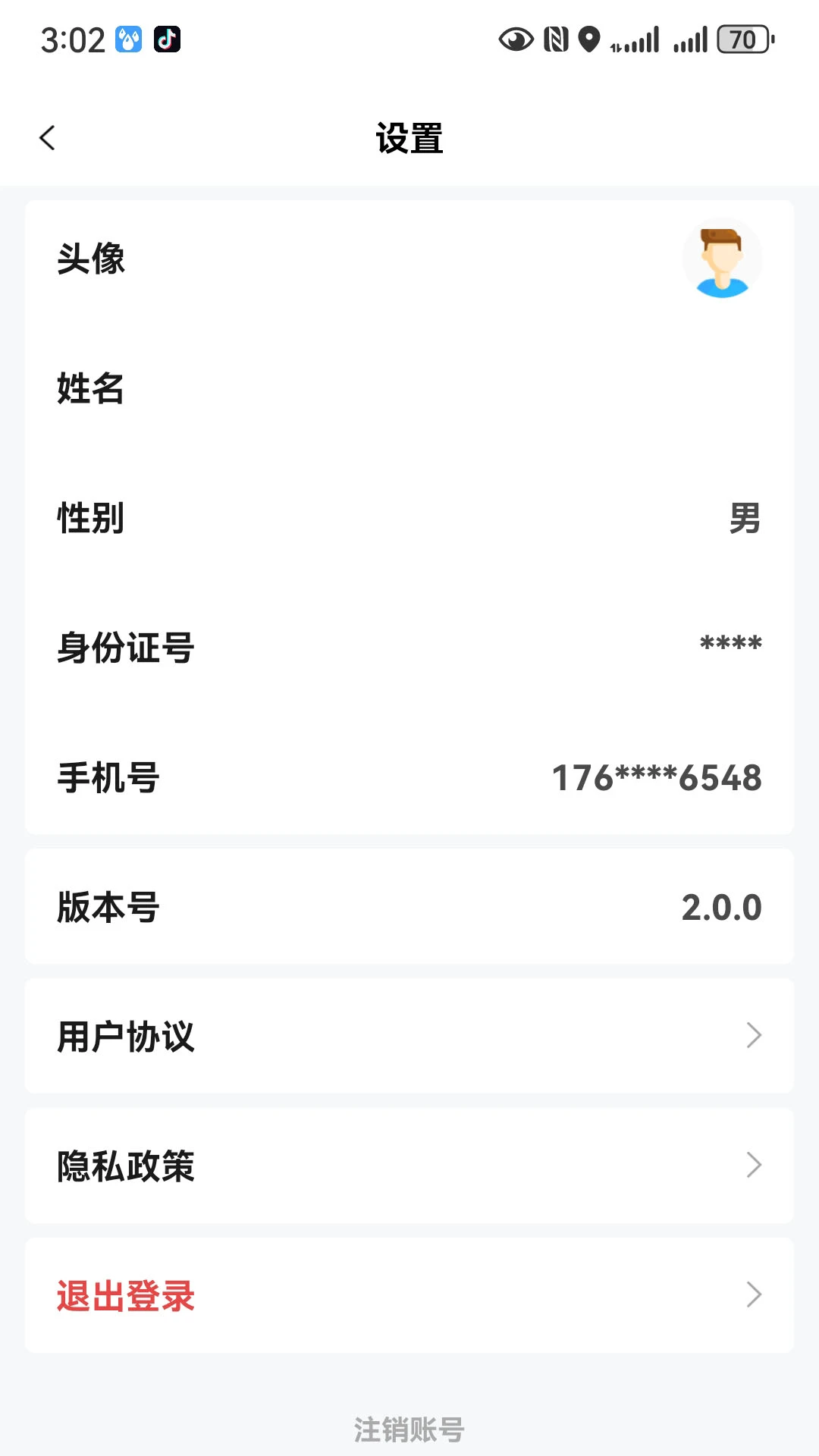Tap the masked 身份证号 row

click(x=409, y=648)
